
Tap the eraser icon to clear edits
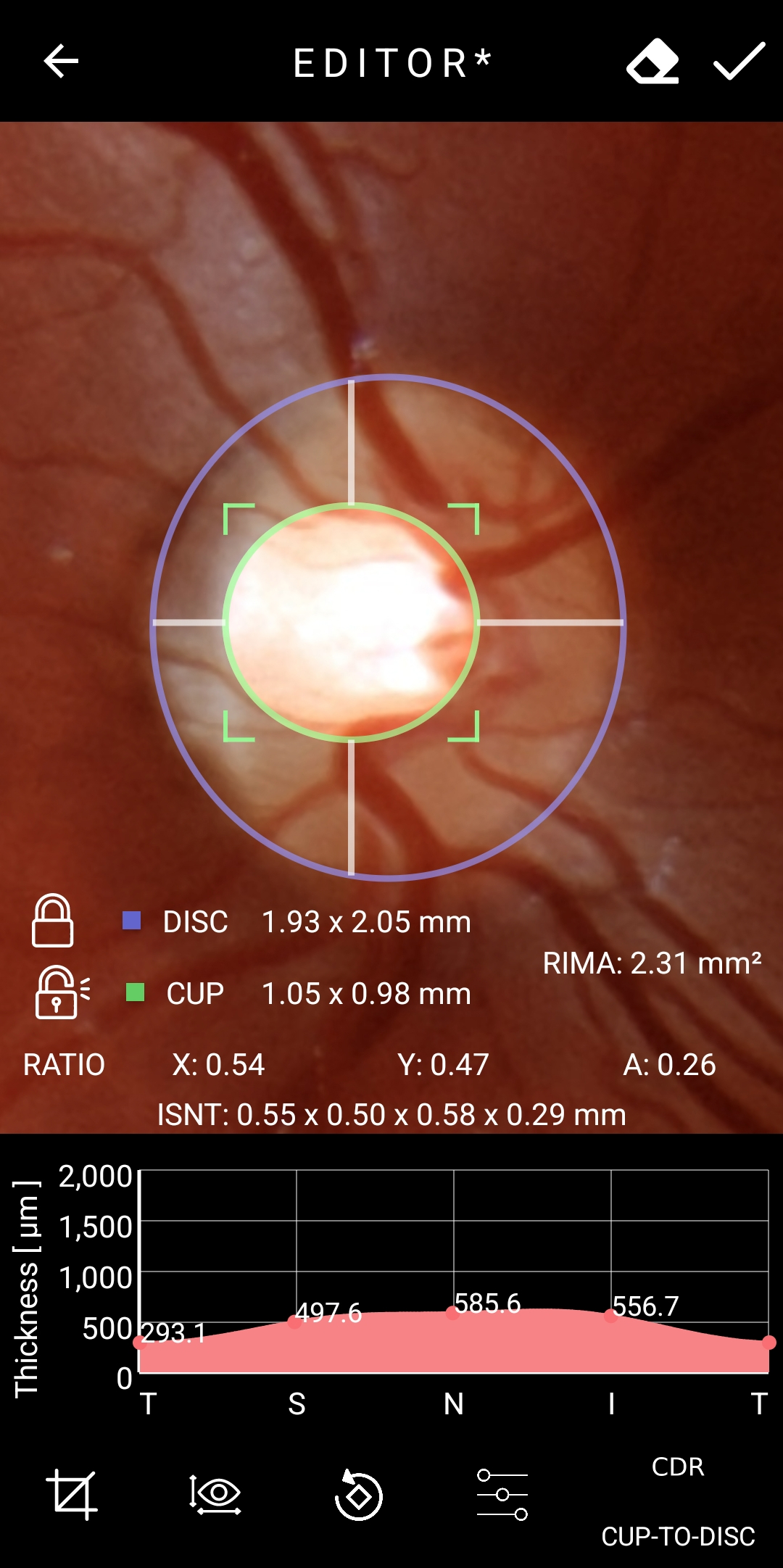point(652,61)
